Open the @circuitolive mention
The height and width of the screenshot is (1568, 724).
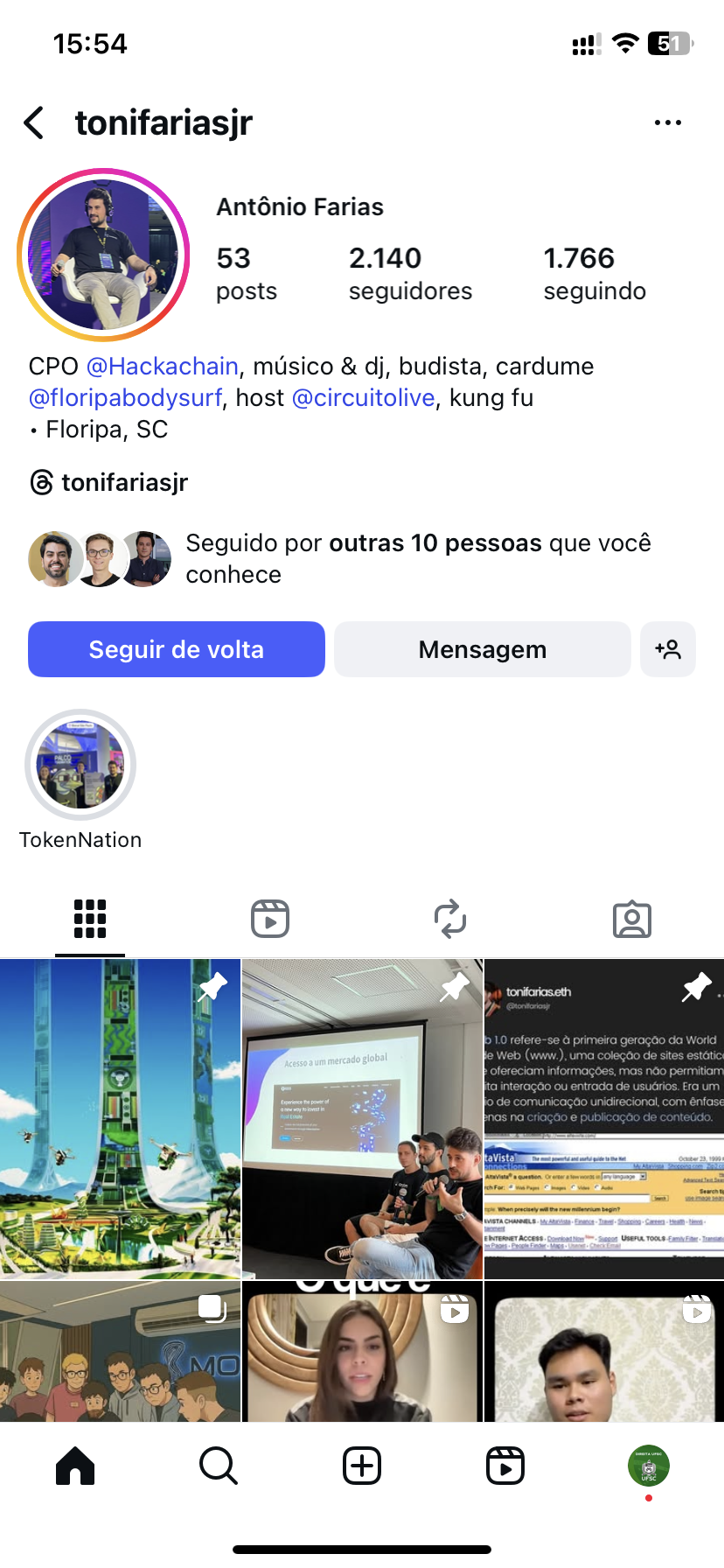pyautogui.click(x=364, y=397)
